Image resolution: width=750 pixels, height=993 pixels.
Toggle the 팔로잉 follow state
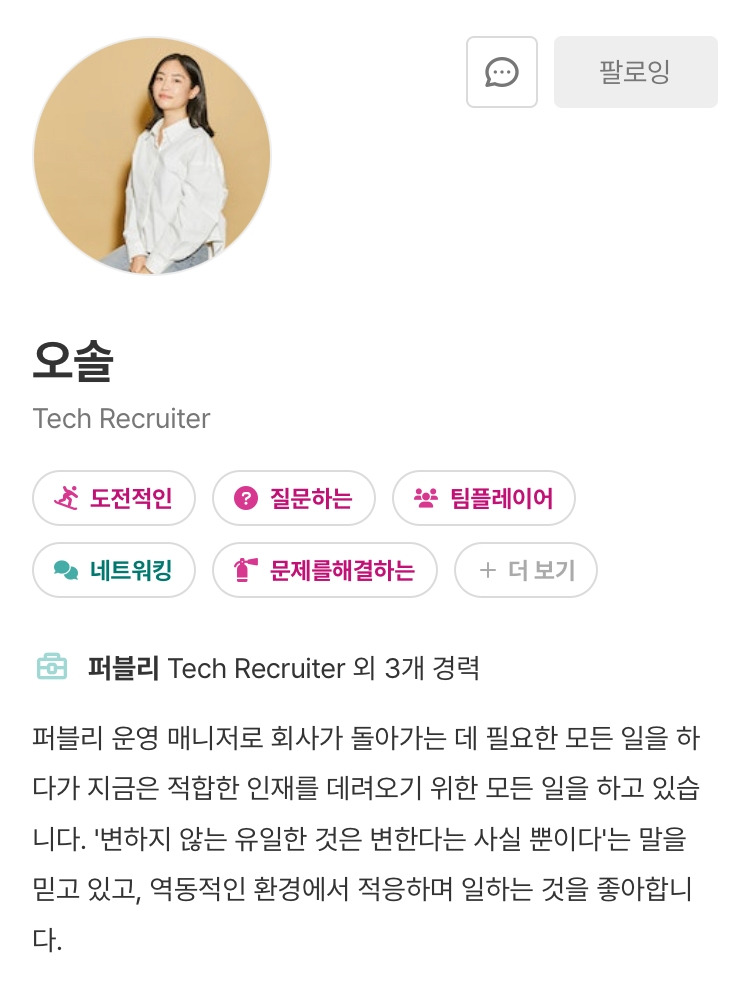pos(635,72)
